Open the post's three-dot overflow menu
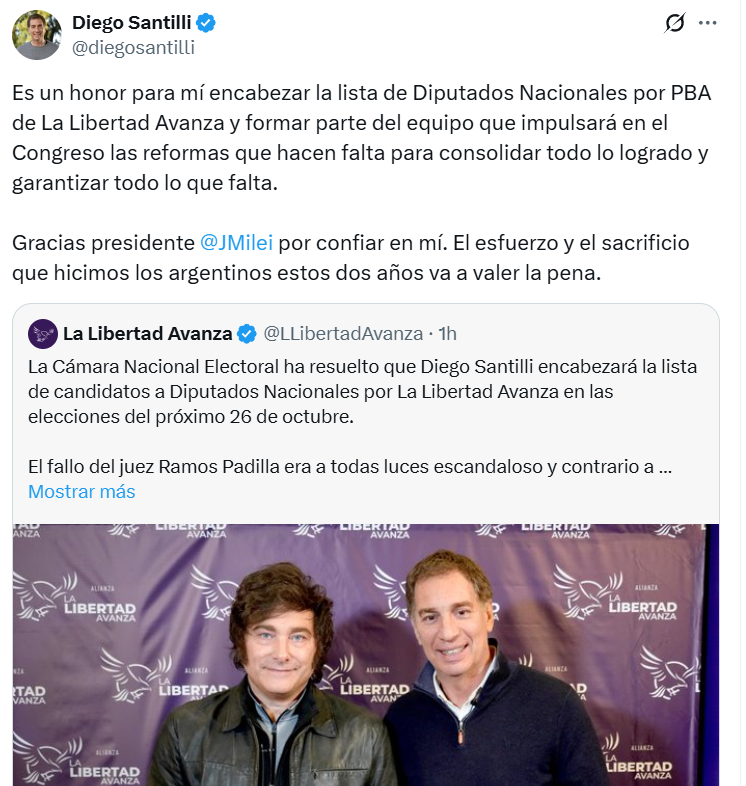This screenshot has height=786, width=746. click(707, 22)
